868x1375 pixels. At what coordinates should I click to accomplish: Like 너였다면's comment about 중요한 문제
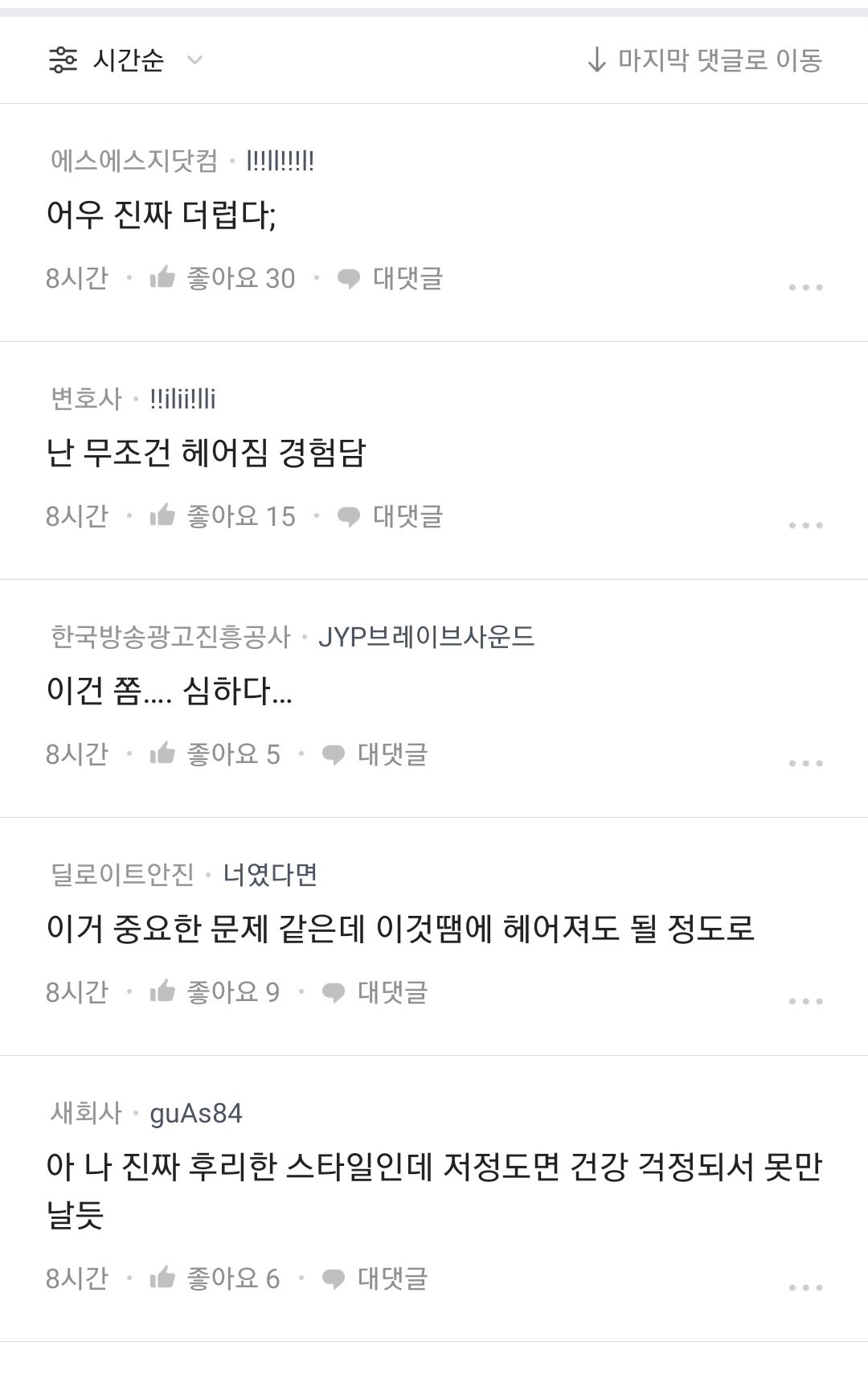[x=215, y=992]
